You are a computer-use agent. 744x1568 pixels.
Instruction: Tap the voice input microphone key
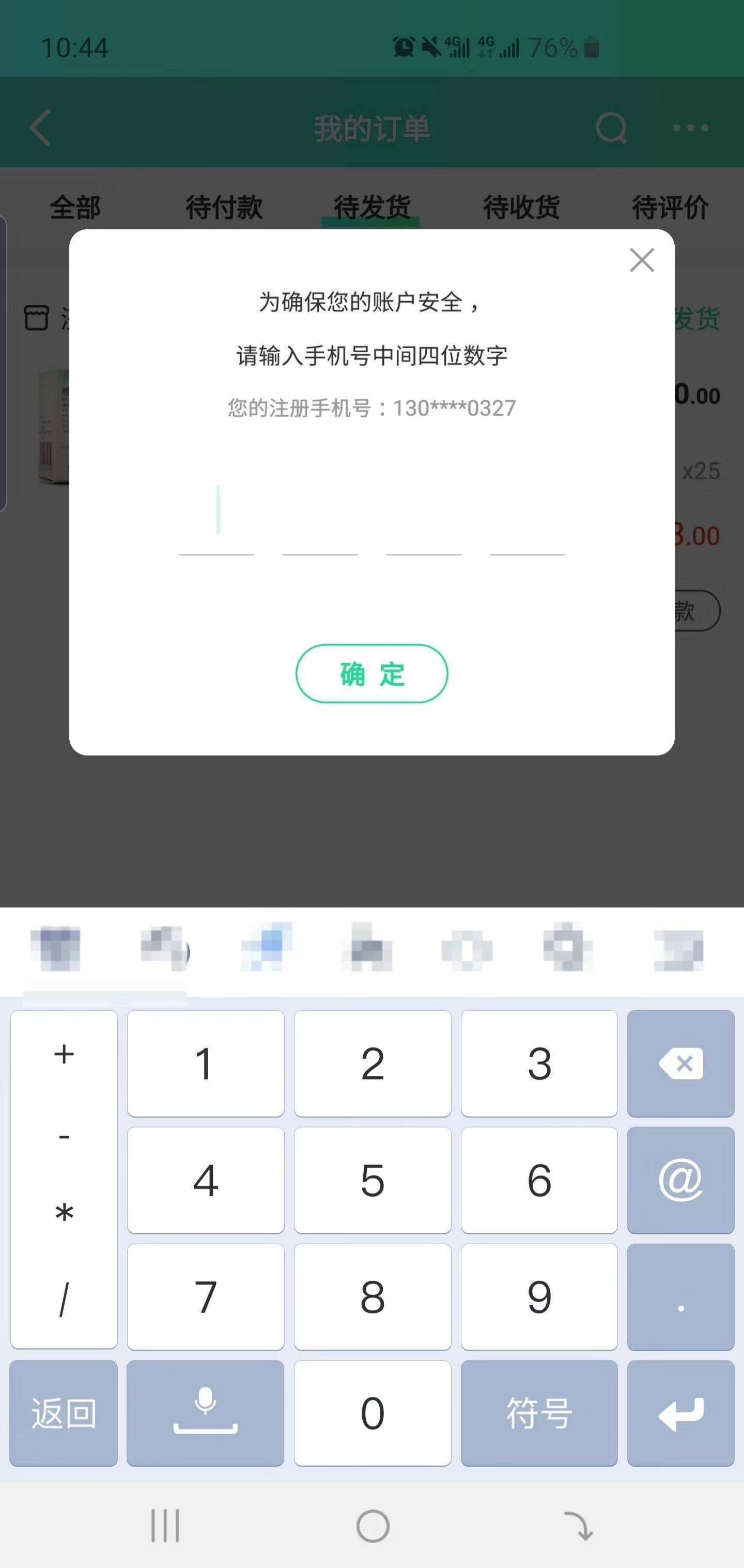click(x=205, y=1413)
